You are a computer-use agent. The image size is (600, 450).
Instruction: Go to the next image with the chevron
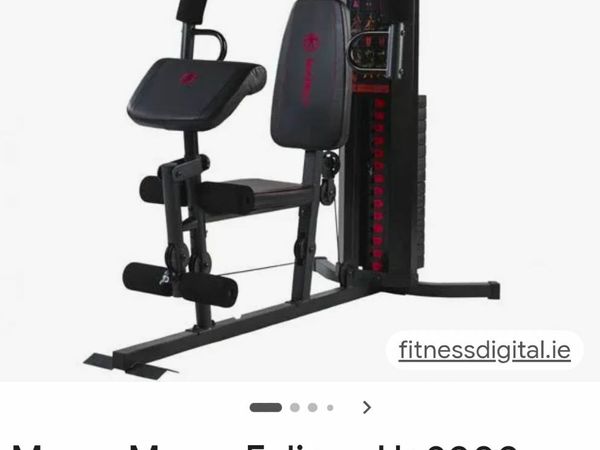tap(367, 407)
